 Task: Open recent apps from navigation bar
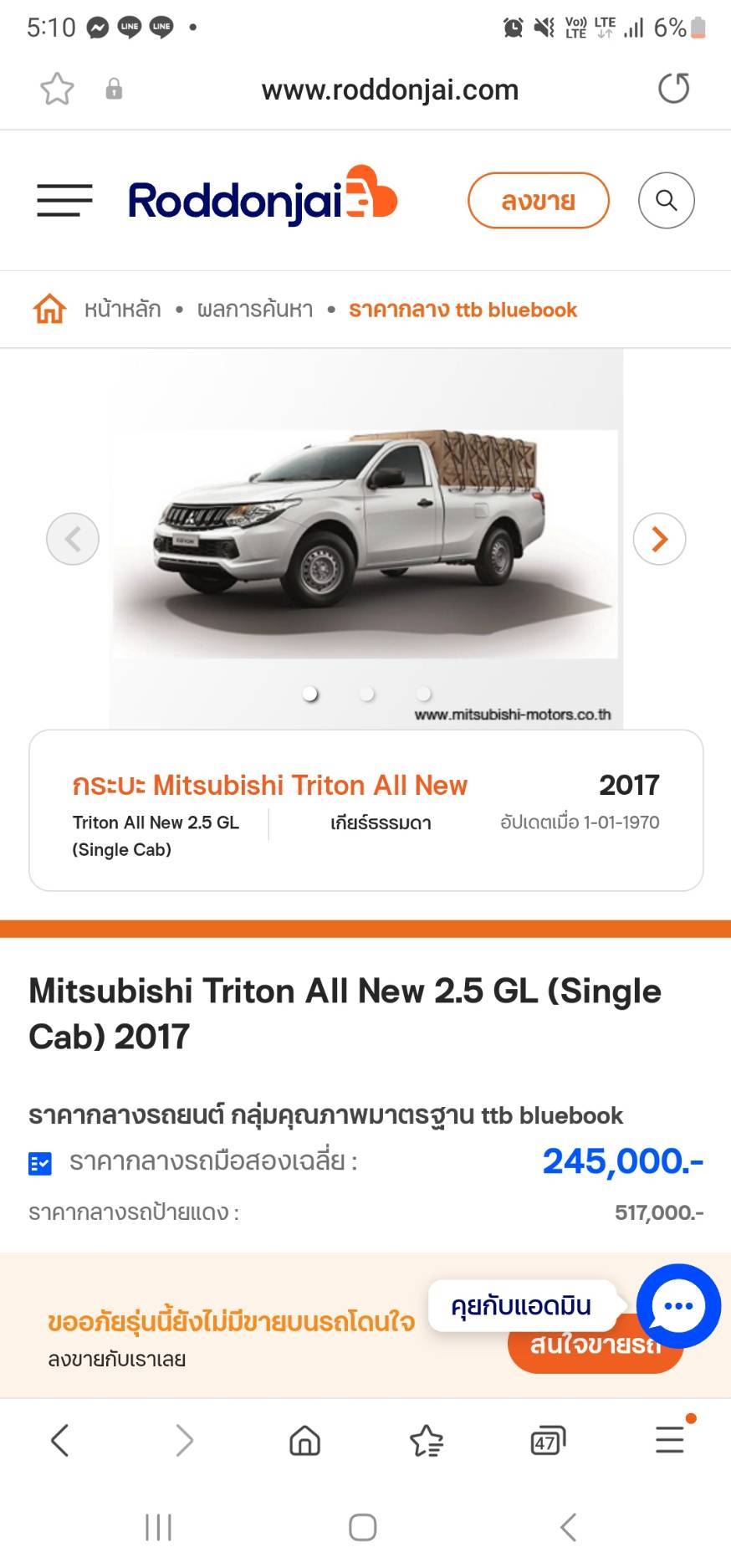tap(158, 1527)
